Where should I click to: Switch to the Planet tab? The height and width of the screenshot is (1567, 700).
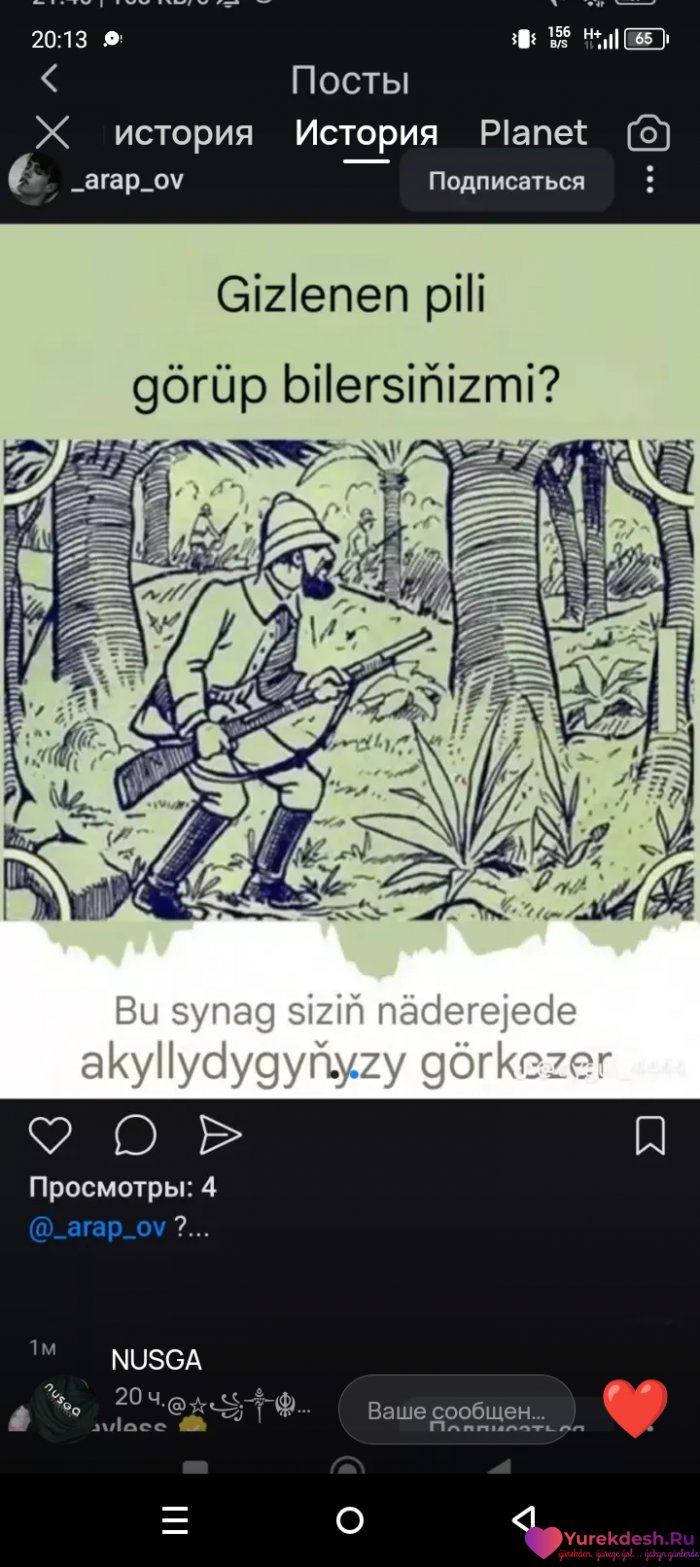tap(532, 132)
